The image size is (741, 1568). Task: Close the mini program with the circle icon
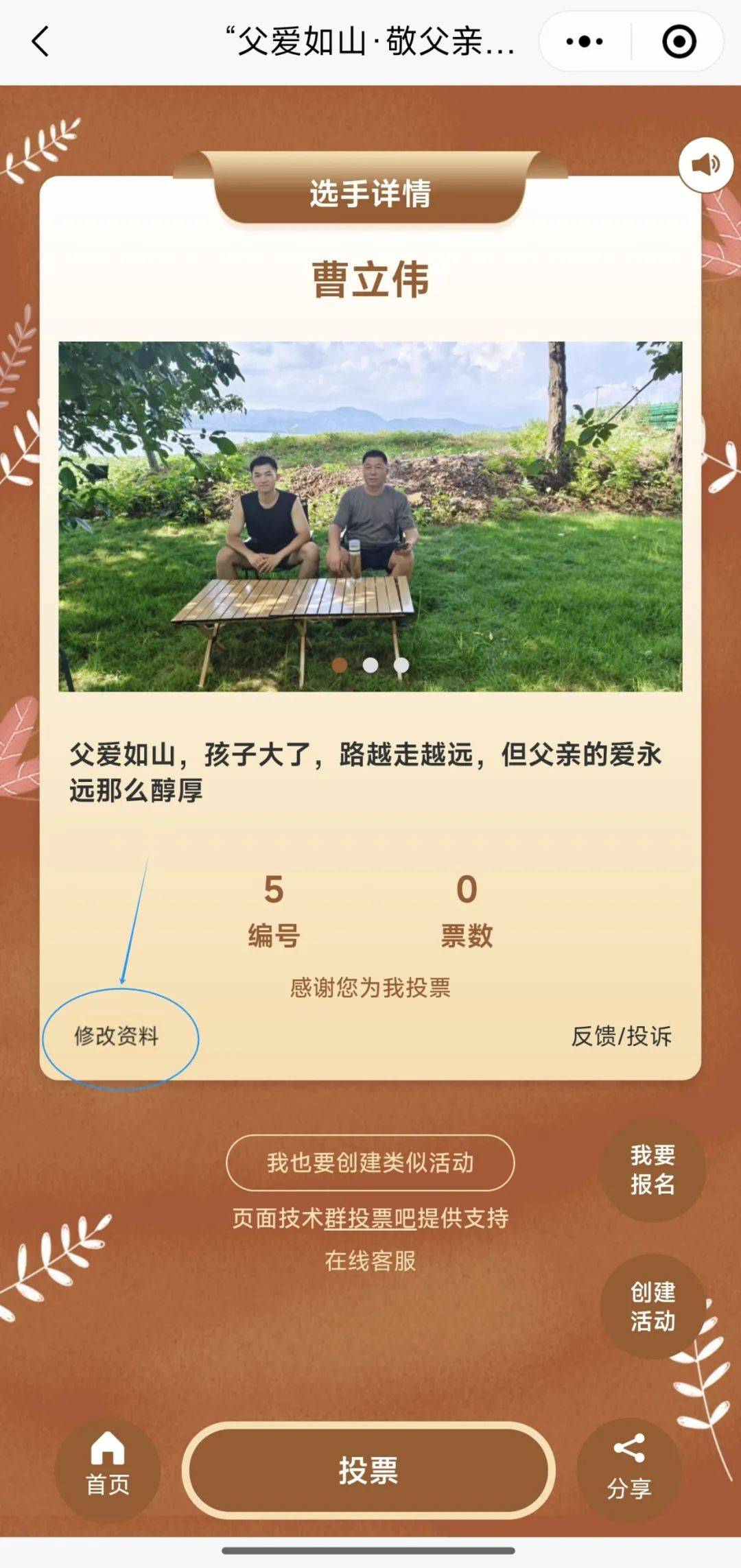(679, 42)
